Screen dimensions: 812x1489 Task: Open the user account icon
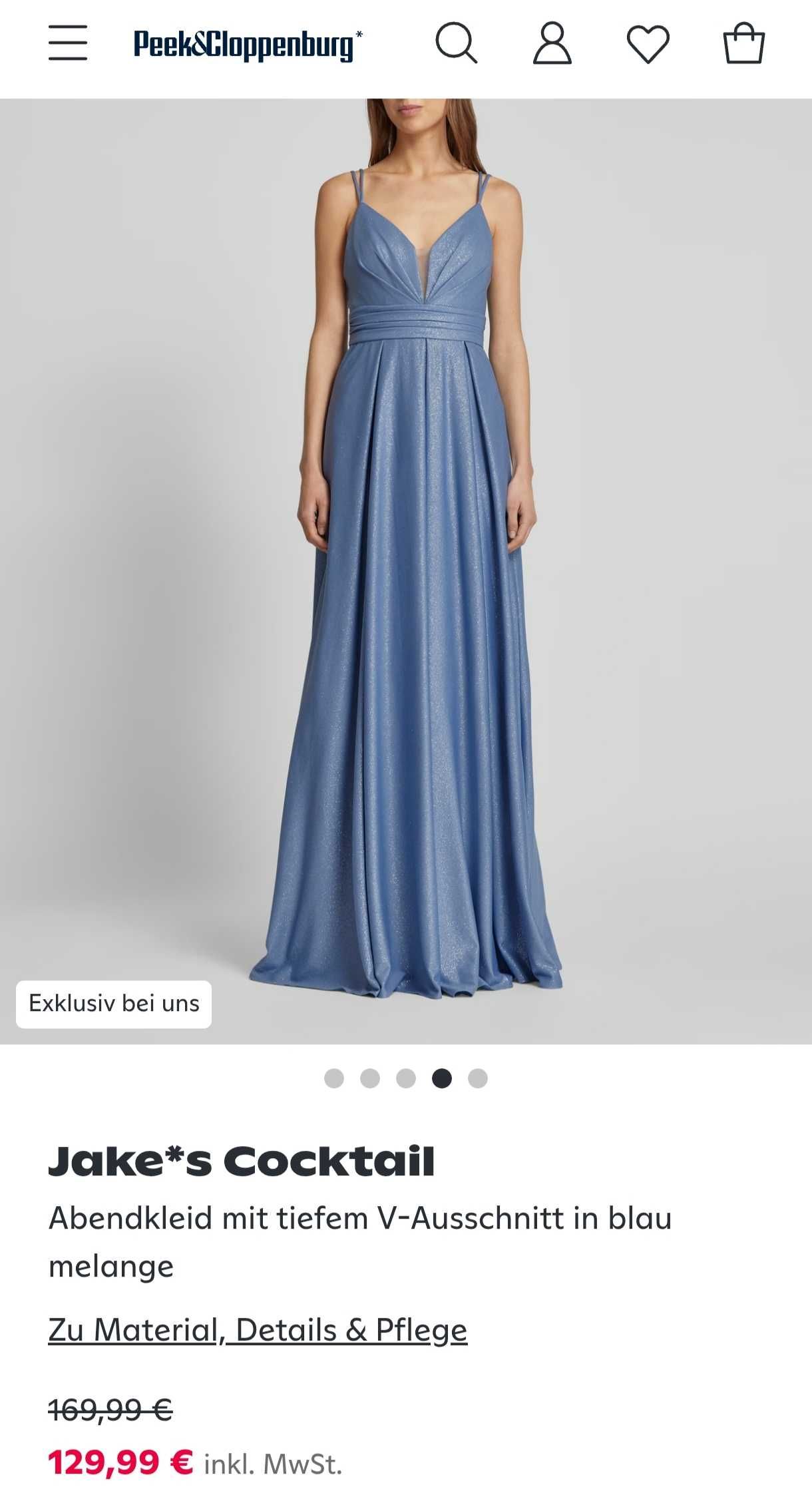pyautogui.click(x=552, y=43)
